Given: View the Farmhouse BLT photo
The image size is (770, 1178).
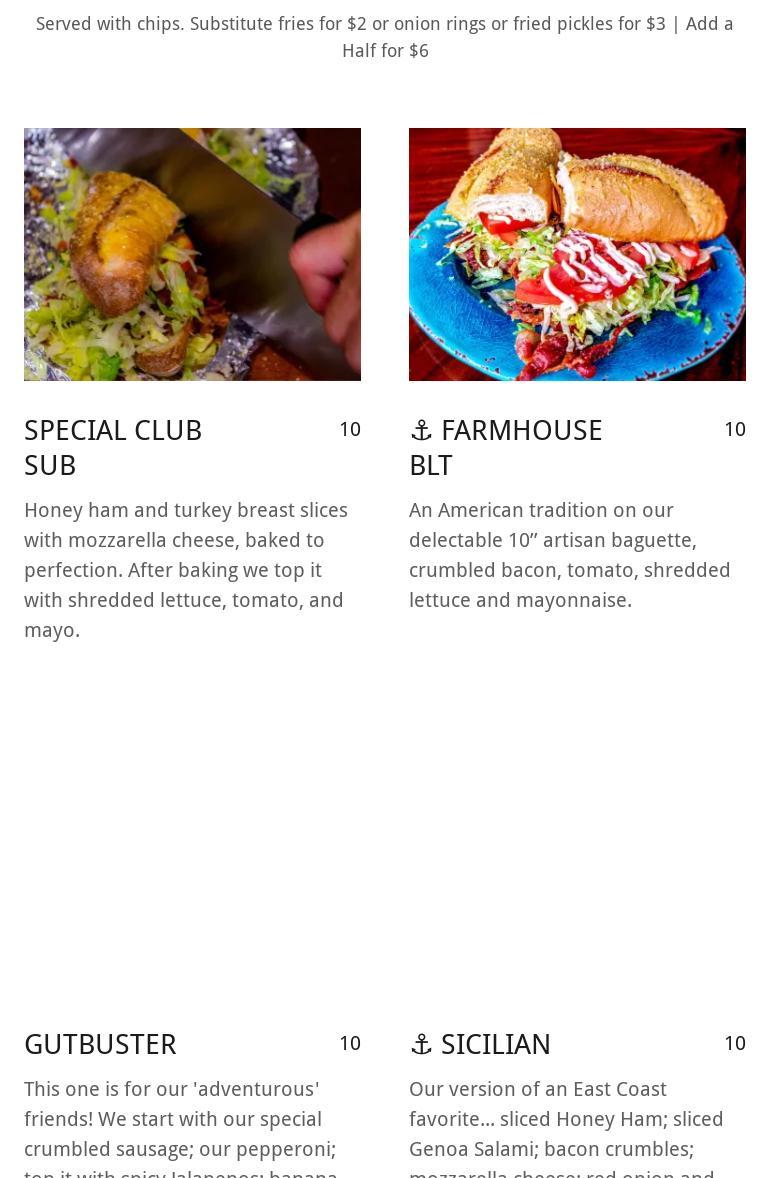Looking at the screenshot, I should 577,254.
